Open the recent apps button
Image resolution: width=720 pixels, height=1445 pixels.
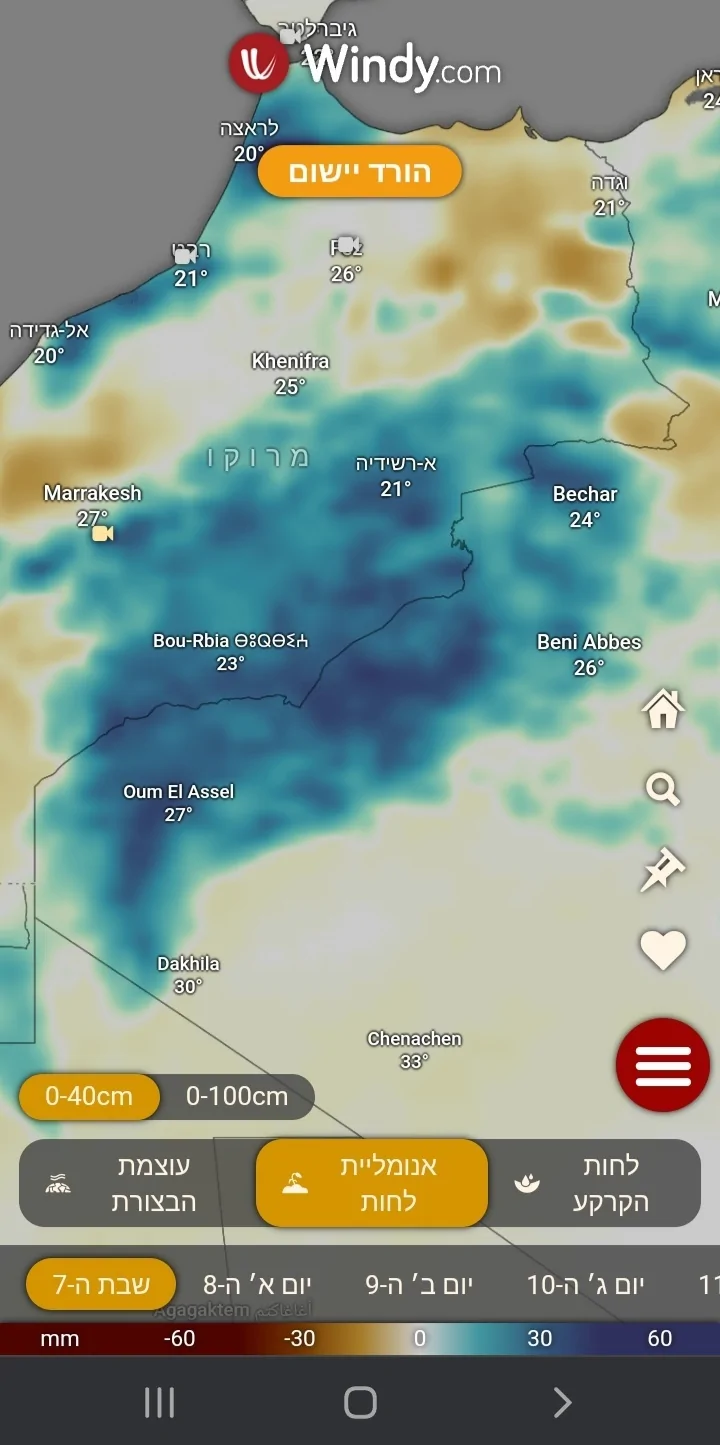(x=159, y=1402)
